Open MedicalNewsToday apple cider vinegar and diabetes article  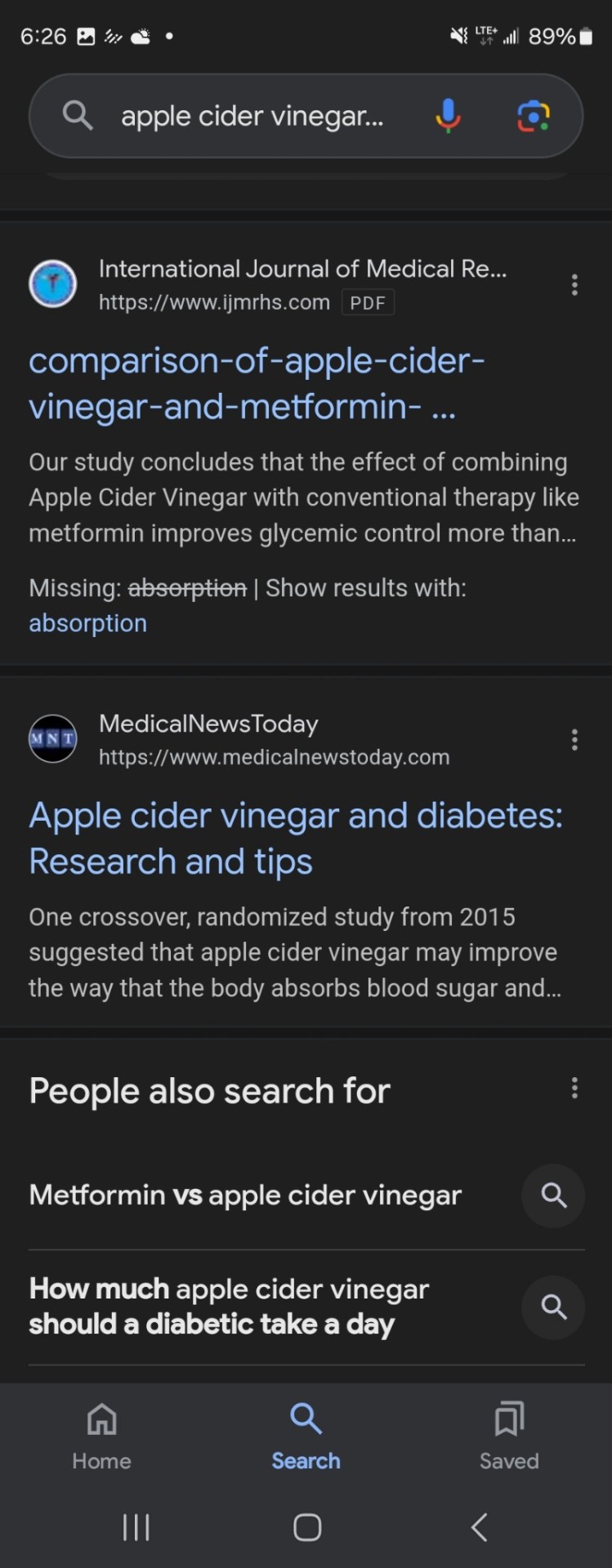295,838
